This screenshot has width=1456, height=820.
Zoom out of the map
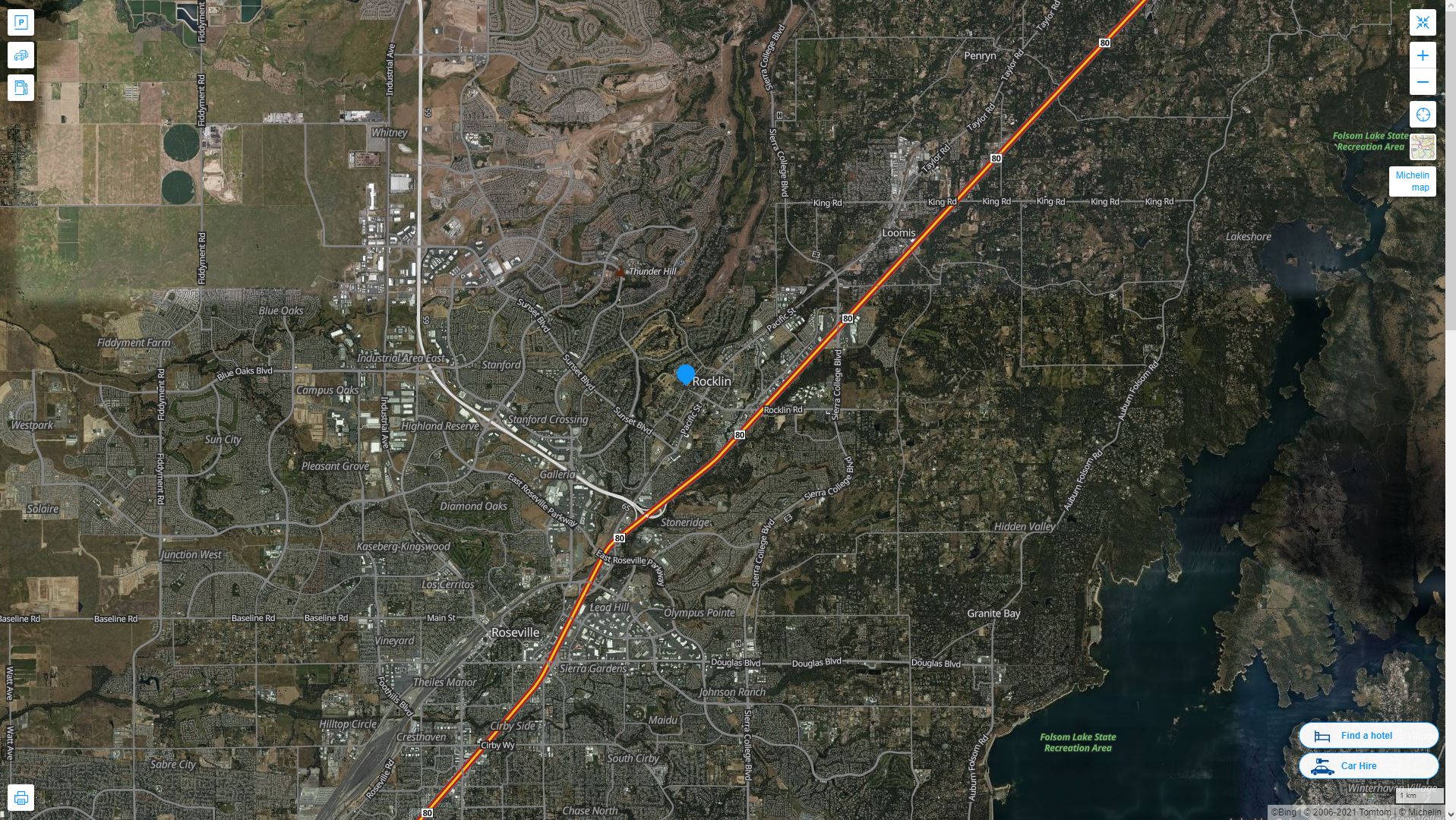(1423, 82)
